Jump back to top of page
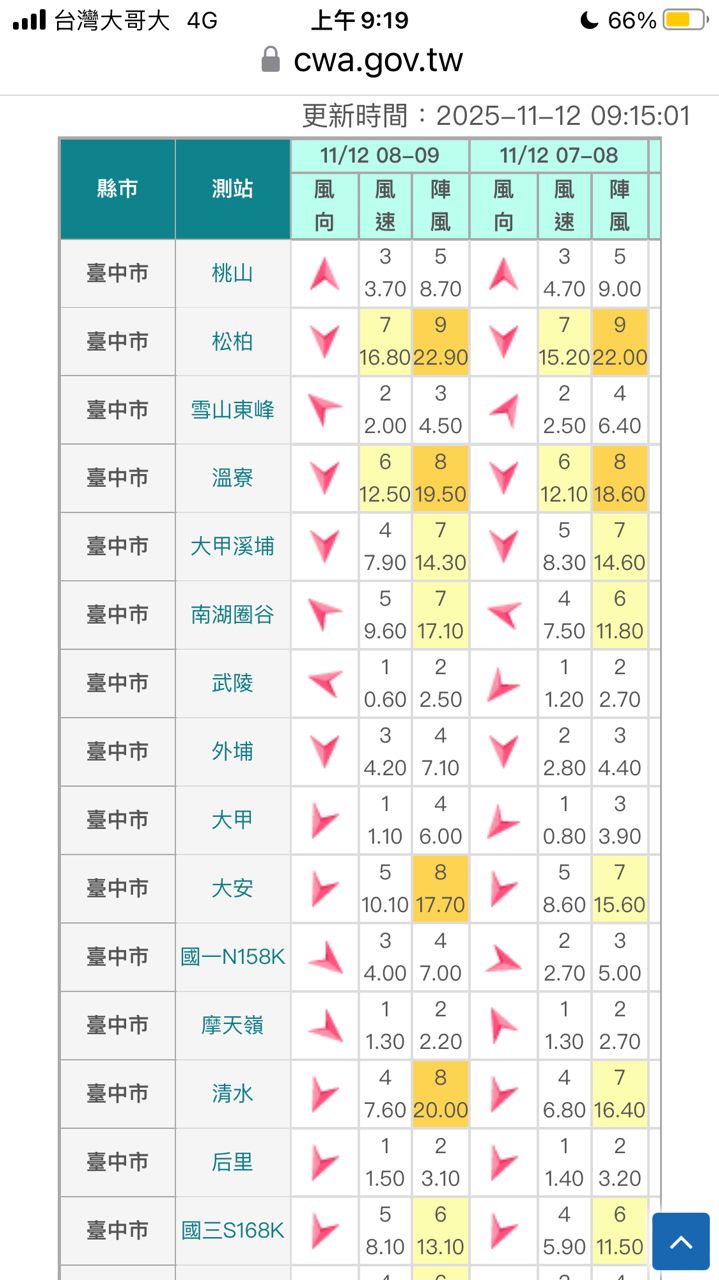719x1280 pixels. tap(680, 1242)
